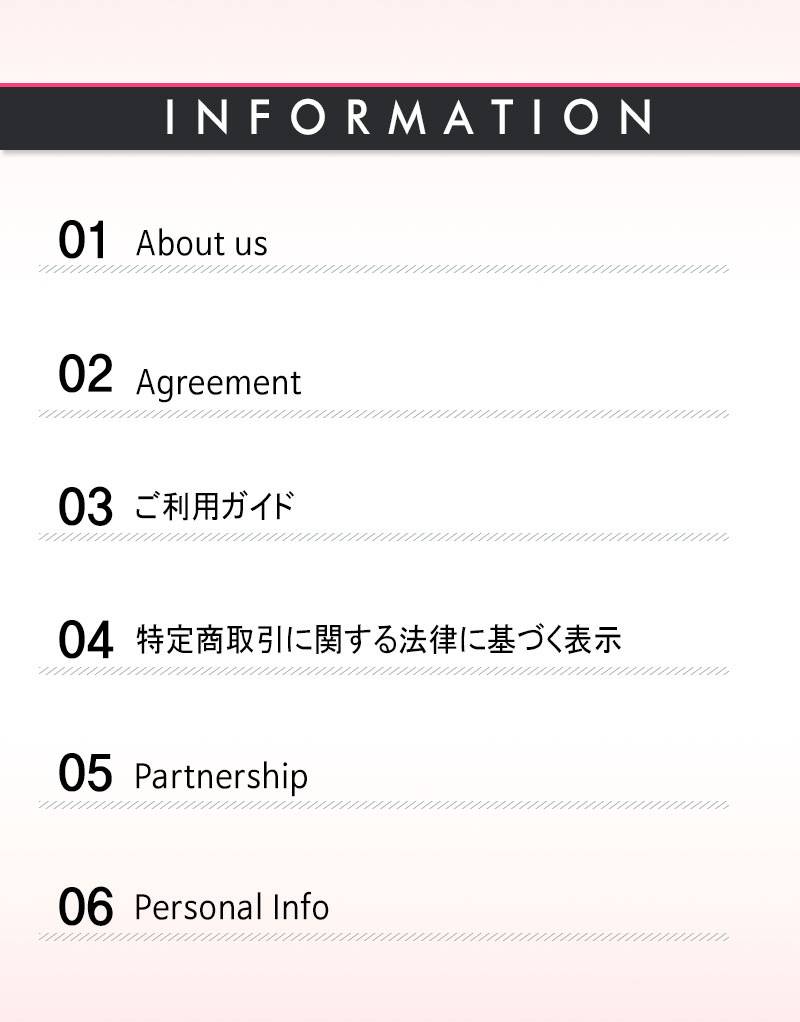The width and height of the screenshot is (800, 1022).
Task: Open Personal Info policy
Action: tap(231, 908)
